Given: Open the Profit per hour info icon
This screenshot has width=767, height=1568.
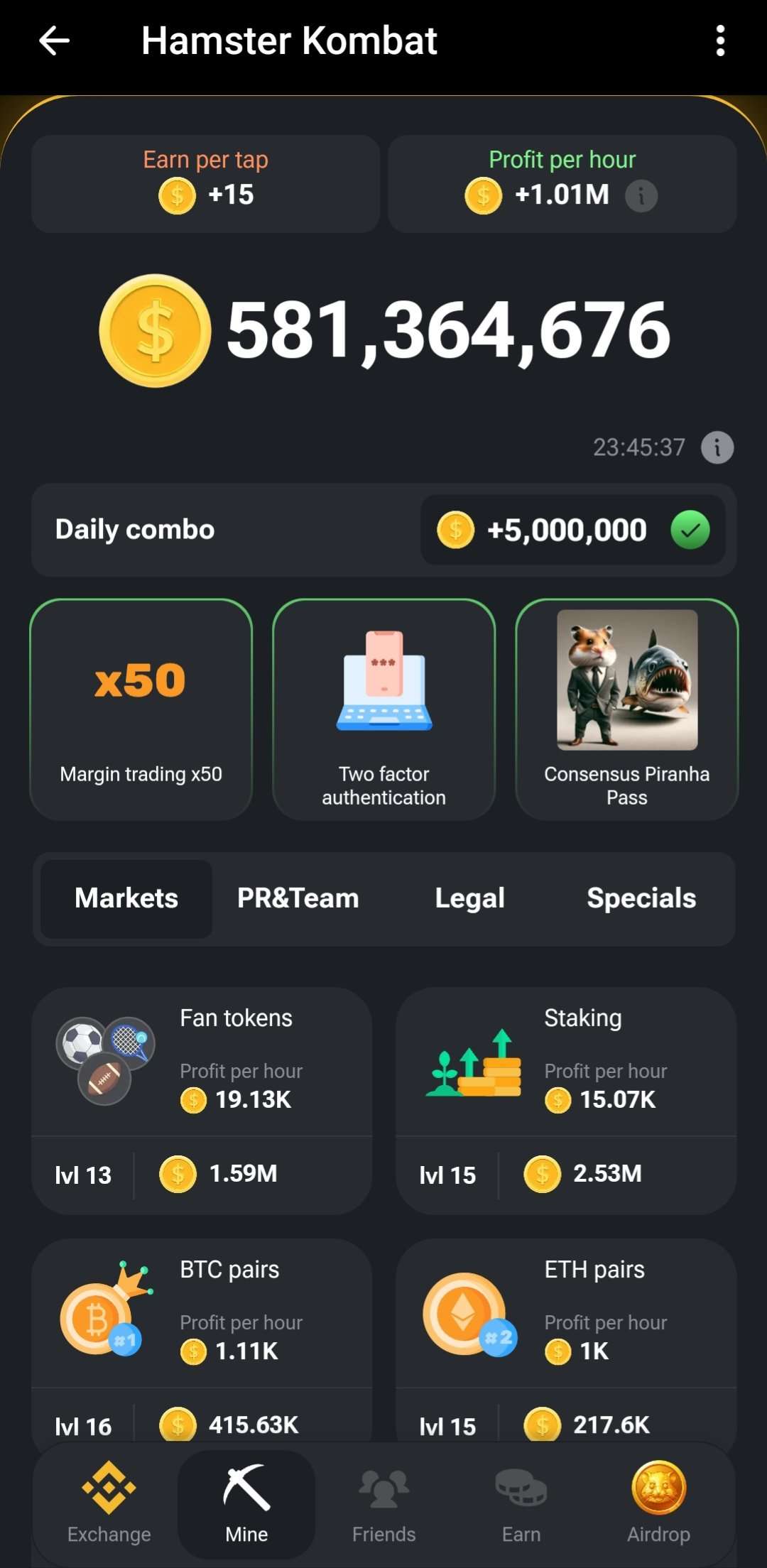Looking at the screenshot, I should pyautogui.click(x=641, y=195).
